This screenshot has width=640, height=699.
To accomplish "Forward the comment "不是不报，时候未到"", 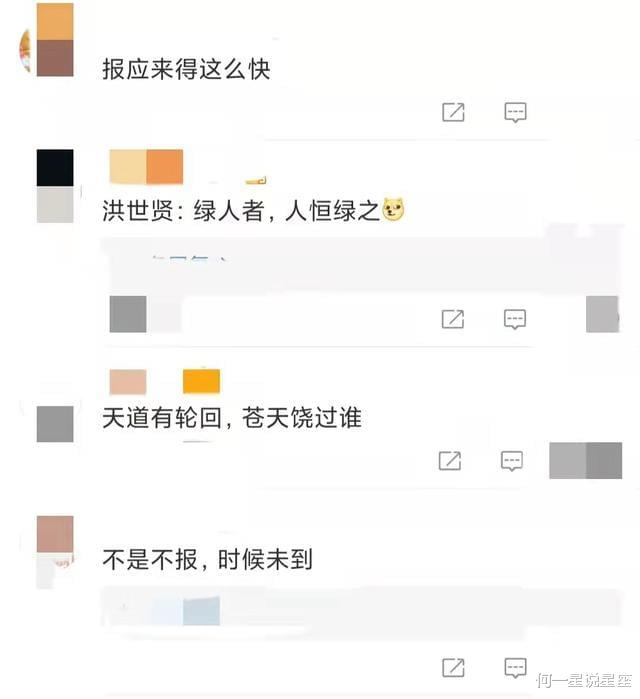I will point(453,667).
